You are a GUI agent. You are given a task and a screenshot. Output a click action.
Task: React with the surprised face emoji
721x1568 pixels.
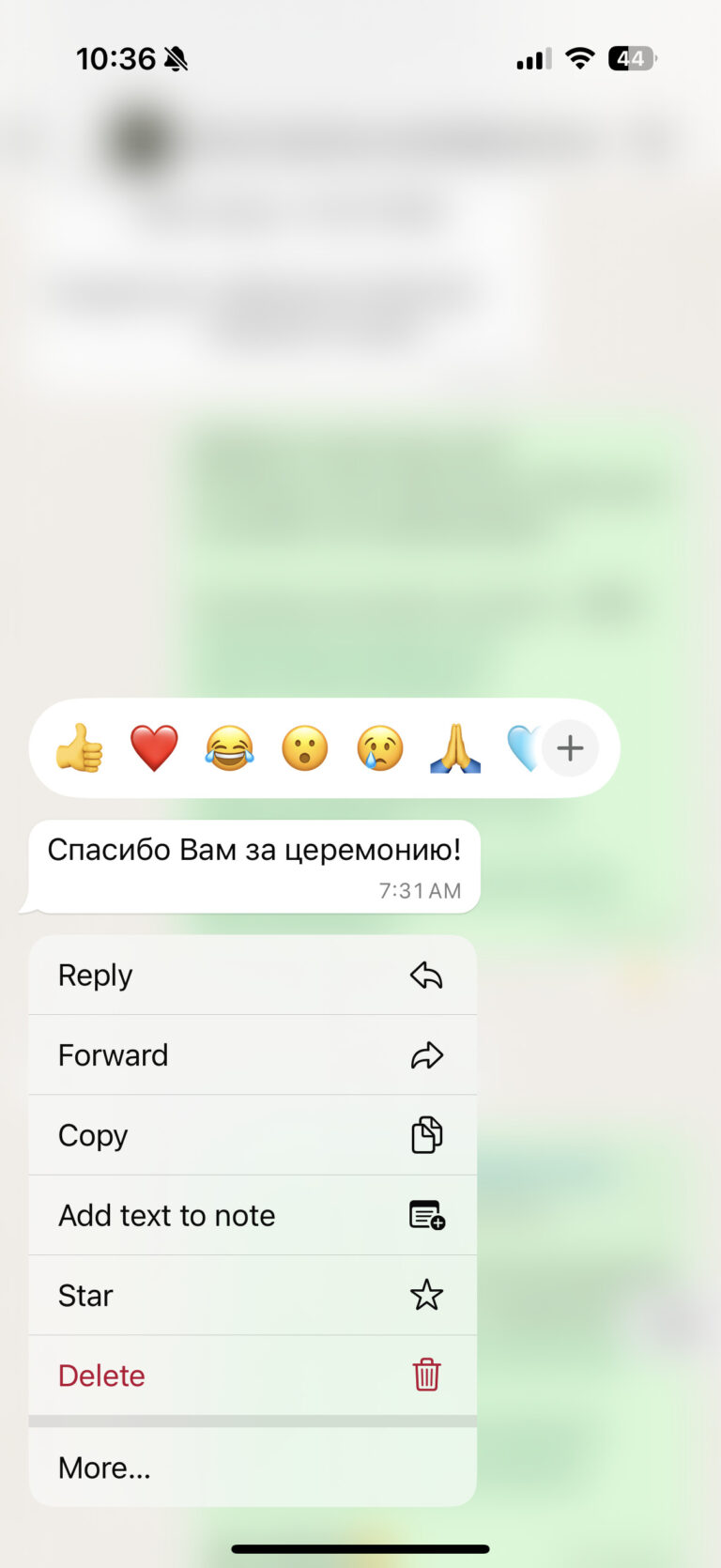pyautogui.click(x=305, y=748)
